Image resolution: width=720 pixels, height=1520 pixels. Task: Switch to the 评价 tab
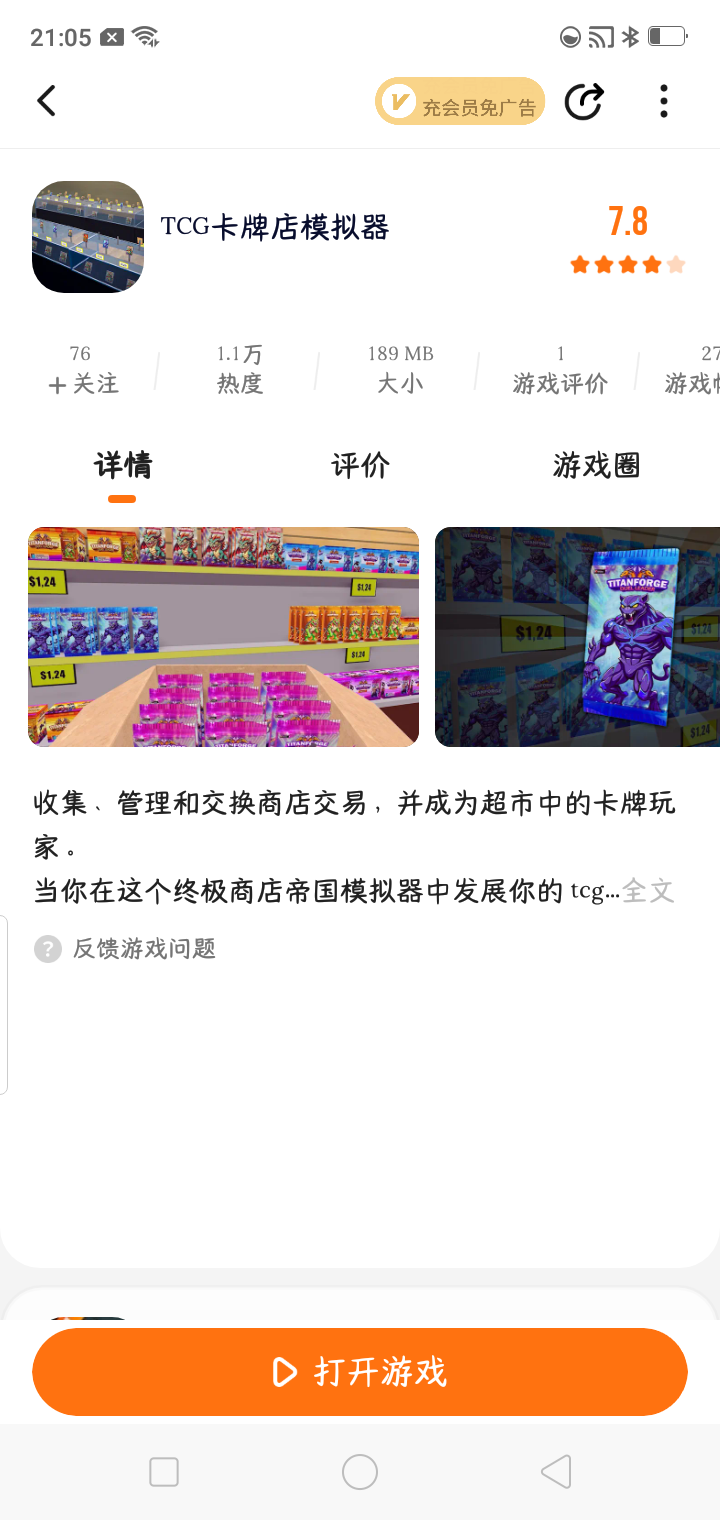(360, 465)
